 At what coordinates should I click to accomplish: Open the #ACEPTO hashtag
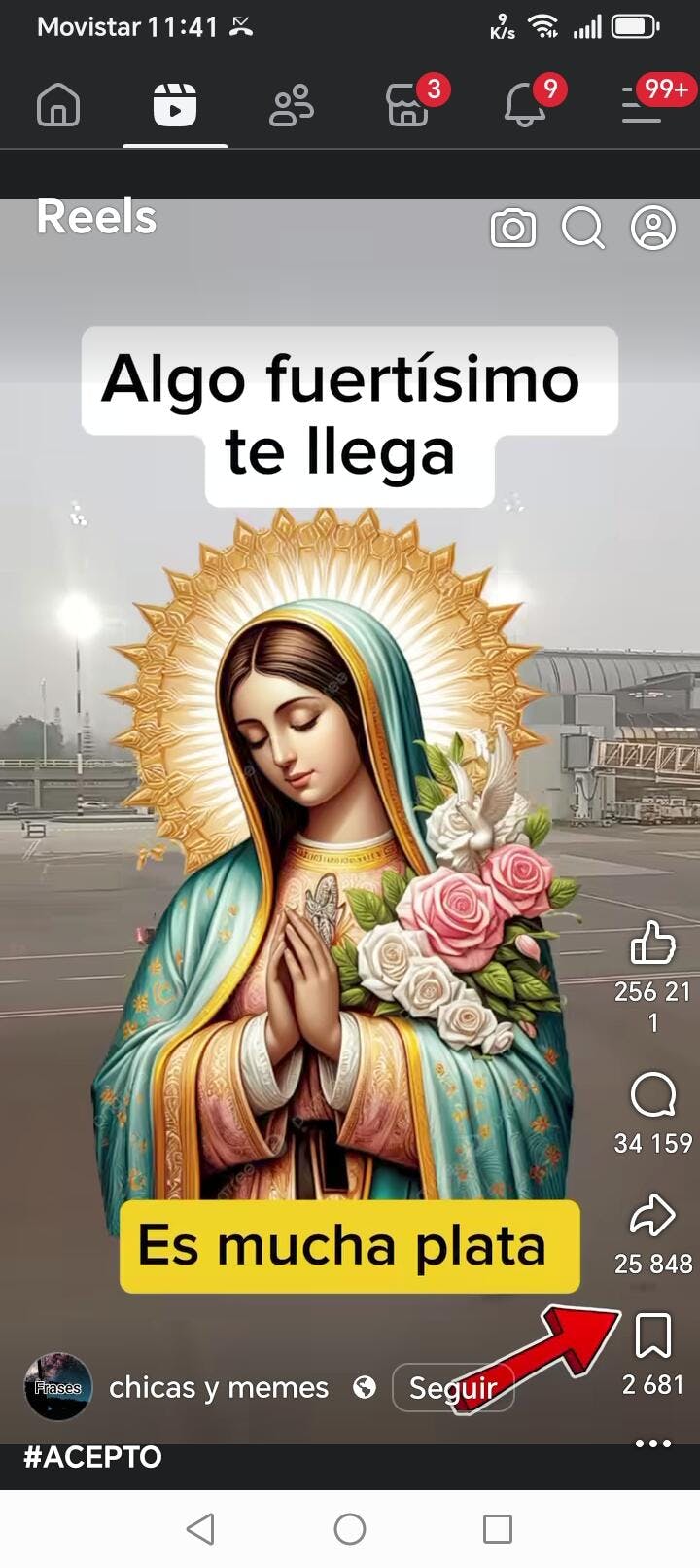pyautogui.click(x=93, y=1457)
